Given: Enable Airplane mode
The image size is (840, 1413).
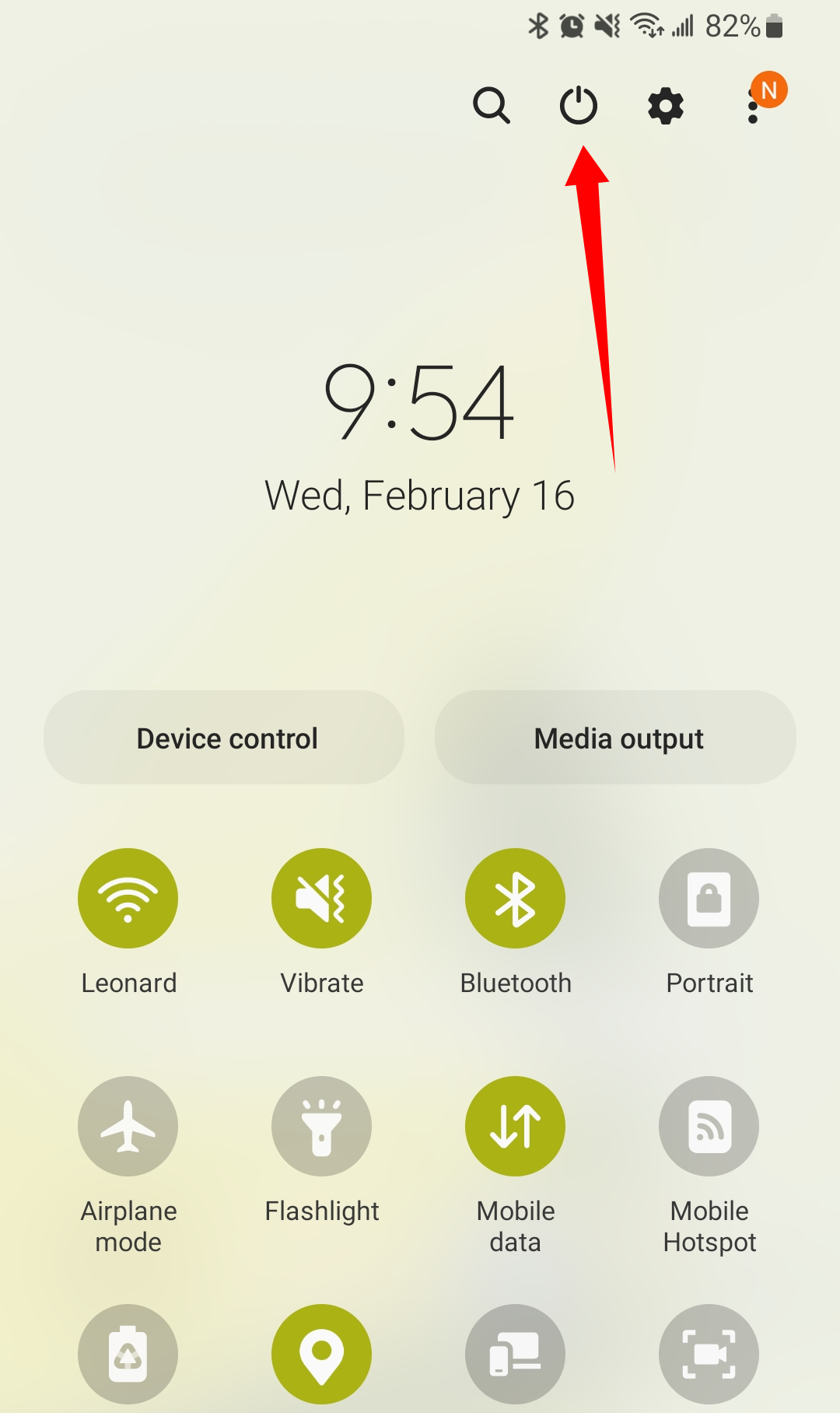Looking at the screenshot, I should 128,1127.
